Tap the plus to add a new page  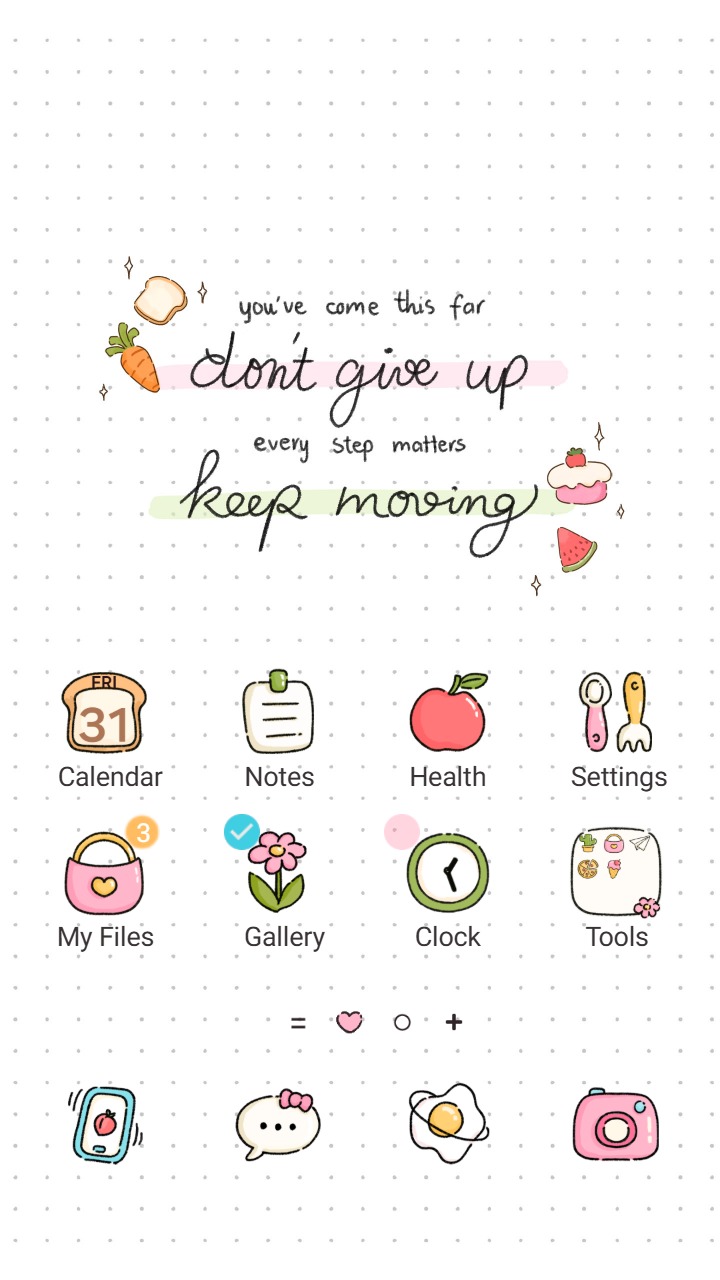click(453, 1022)
